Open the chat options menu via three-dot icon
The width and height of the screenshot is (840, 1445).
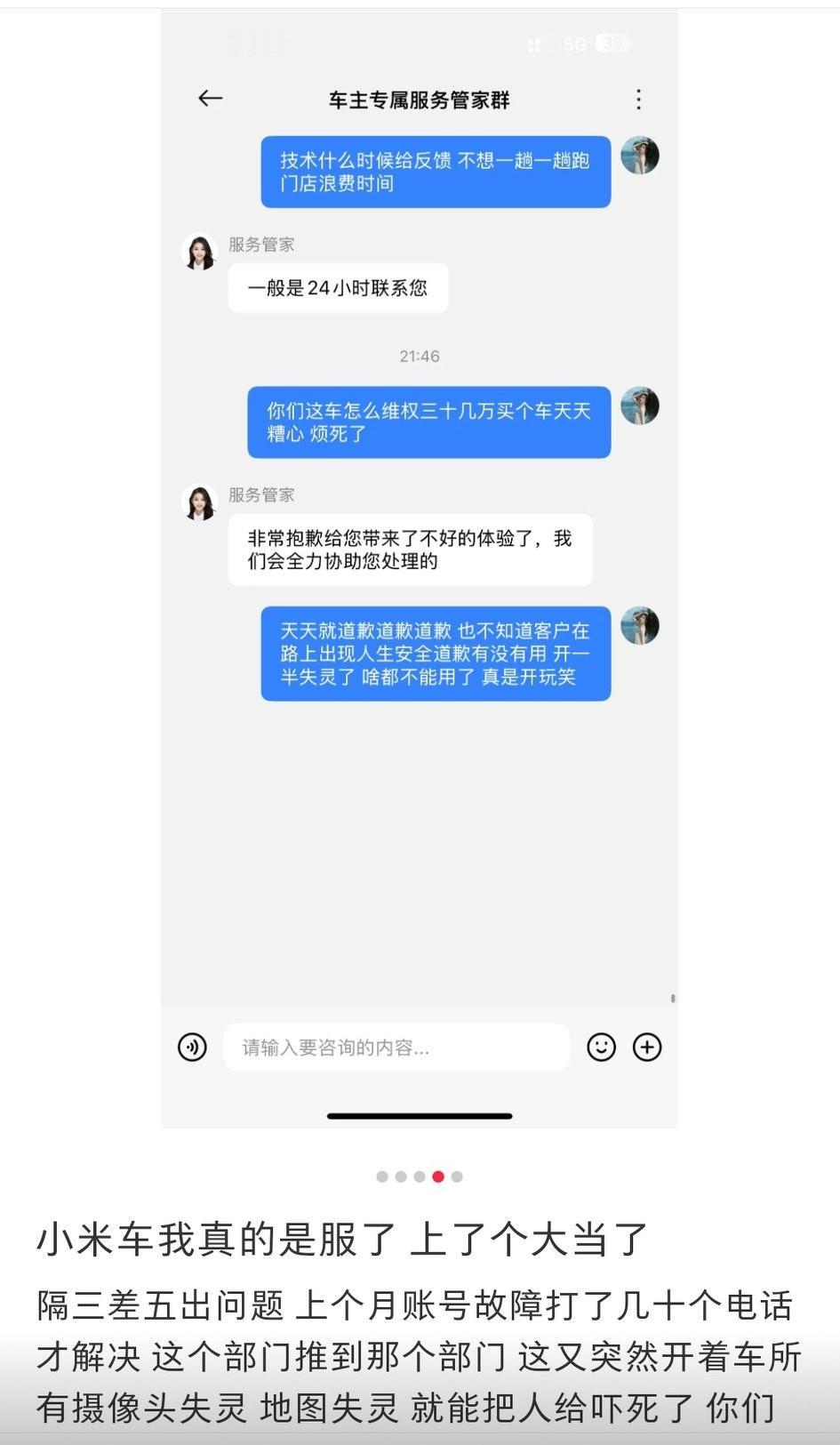(x=638, y=100)
